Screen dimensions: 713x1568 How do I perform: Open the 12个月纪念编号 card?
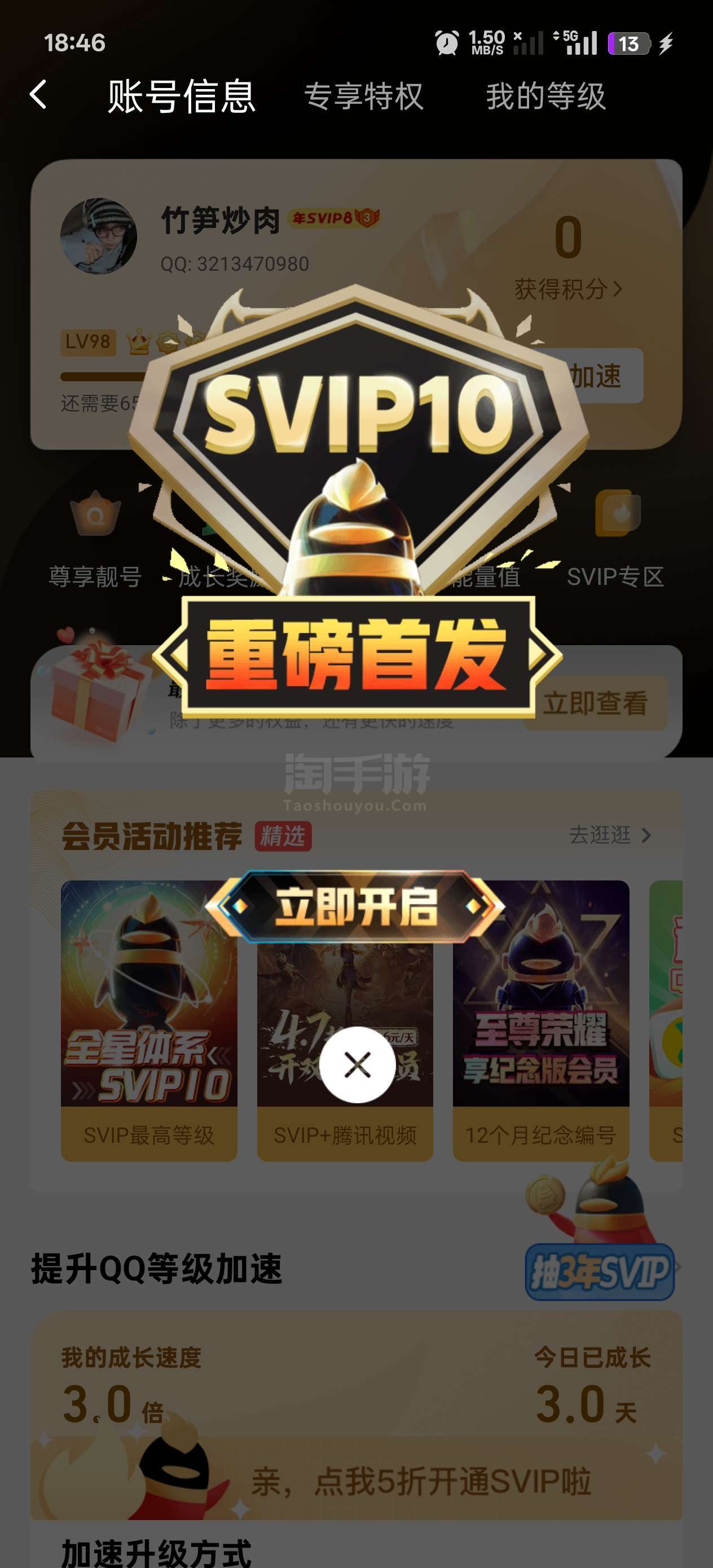tap(541, 1020)
